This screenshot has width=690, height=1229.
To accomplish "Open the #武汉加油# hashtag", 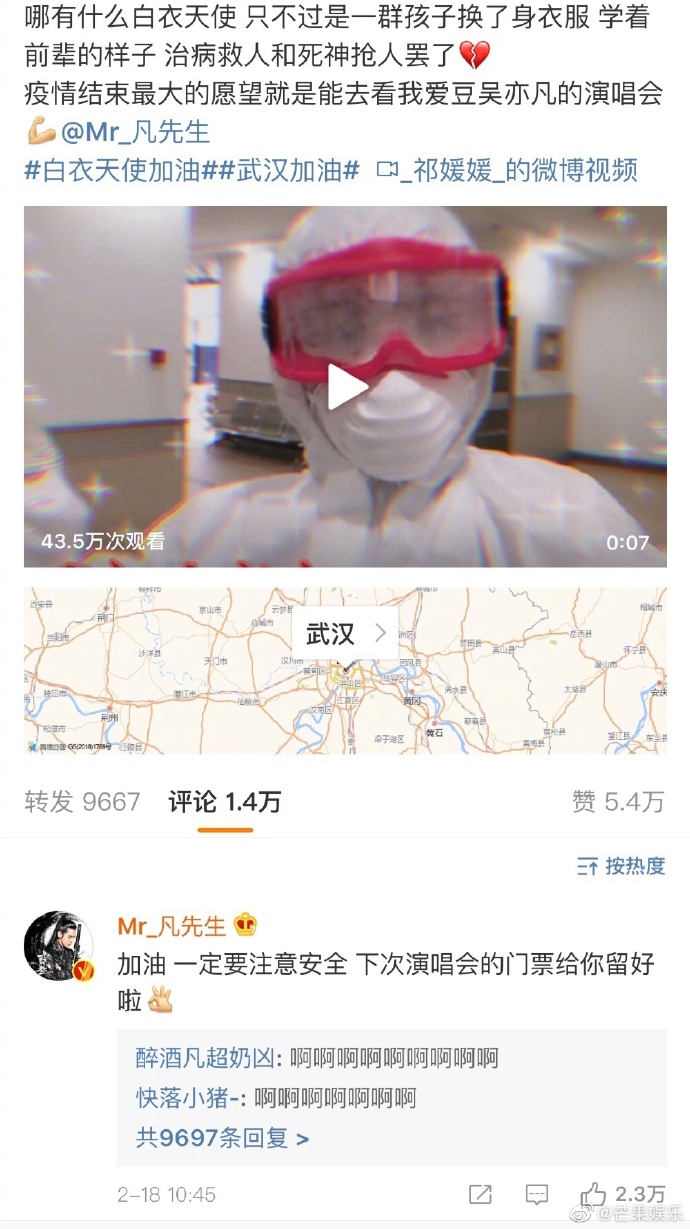I will [x=281, y=170].
